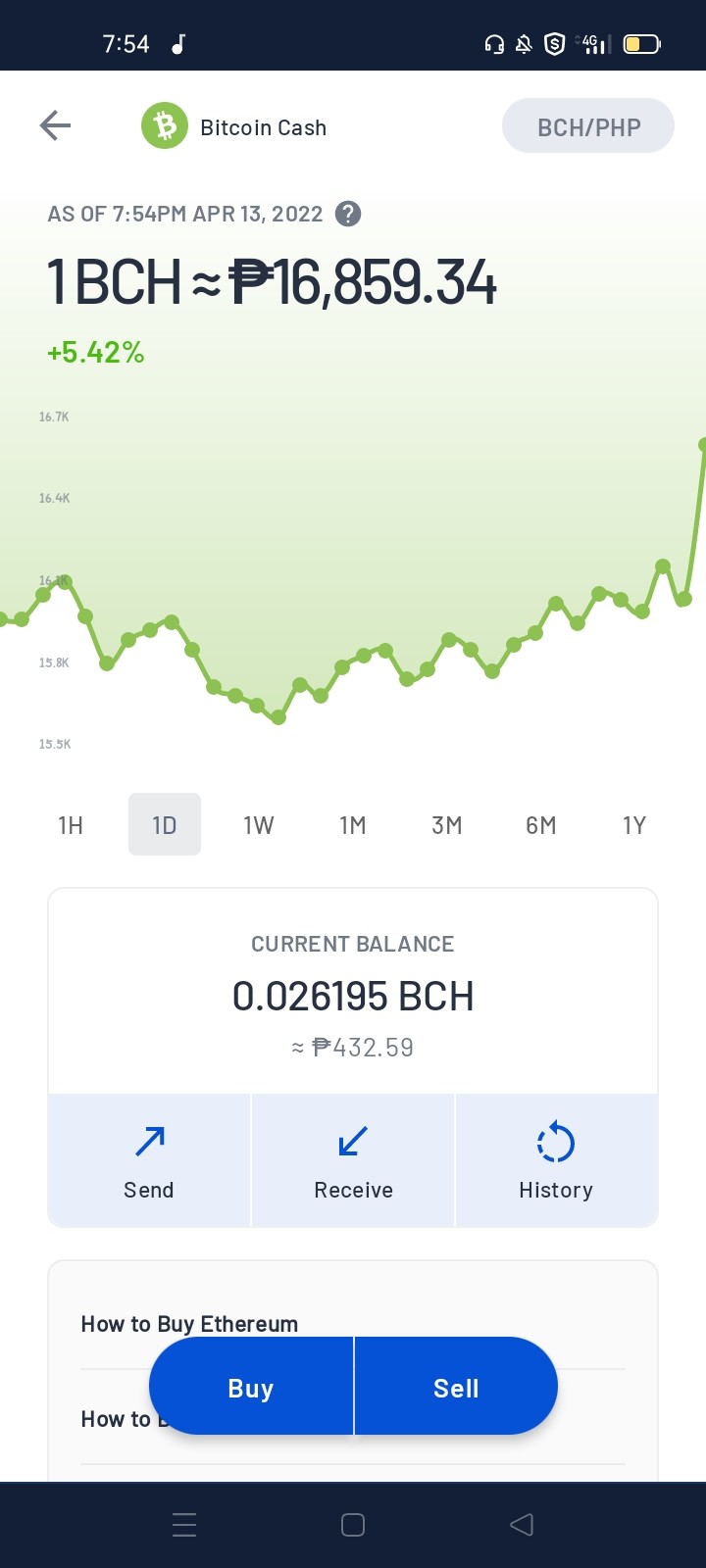Go to the home screen
This screenshot has width=706, height=1568.
point(353,1525)
